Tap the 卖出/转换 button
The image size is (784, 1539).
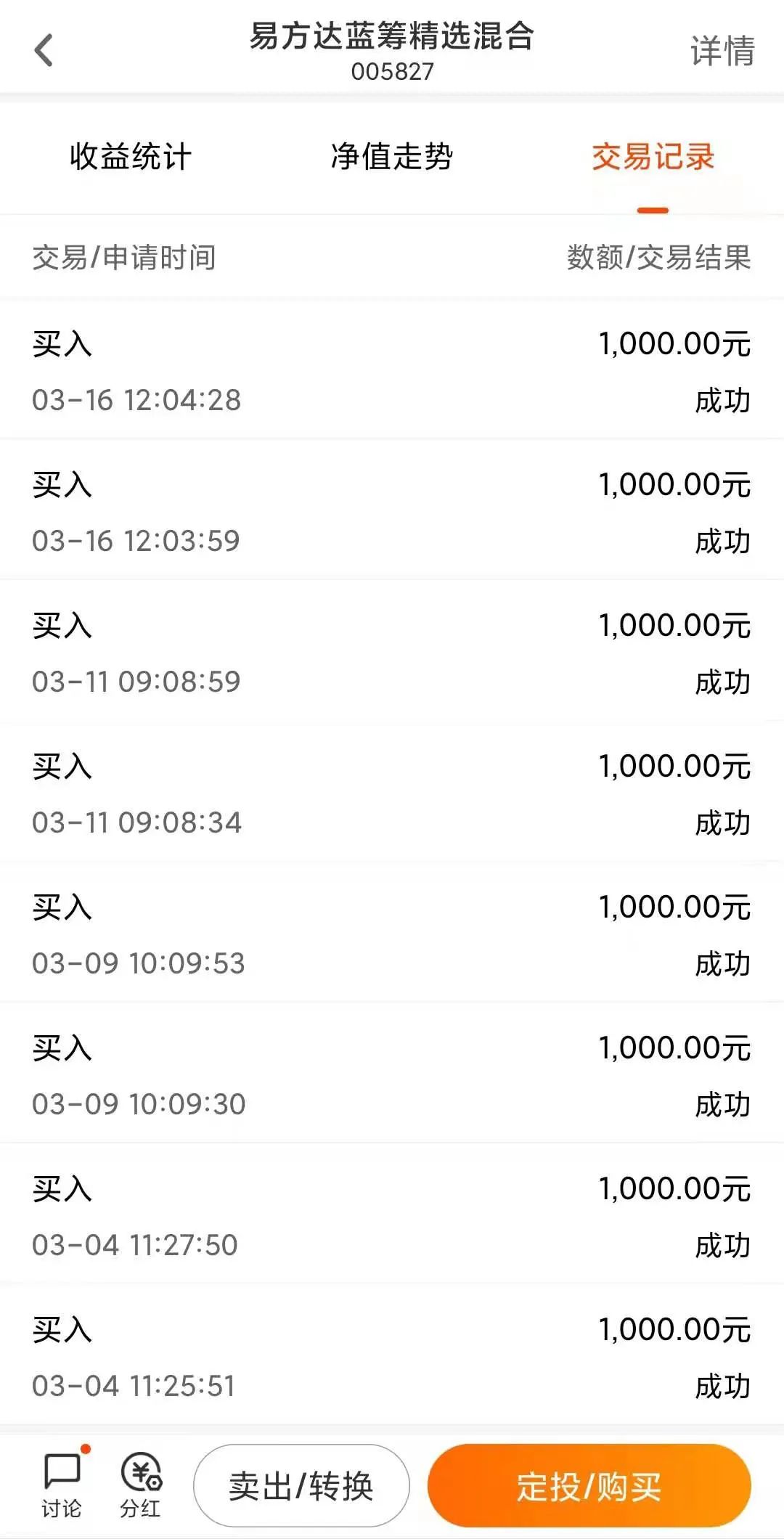coord(301,1485)
